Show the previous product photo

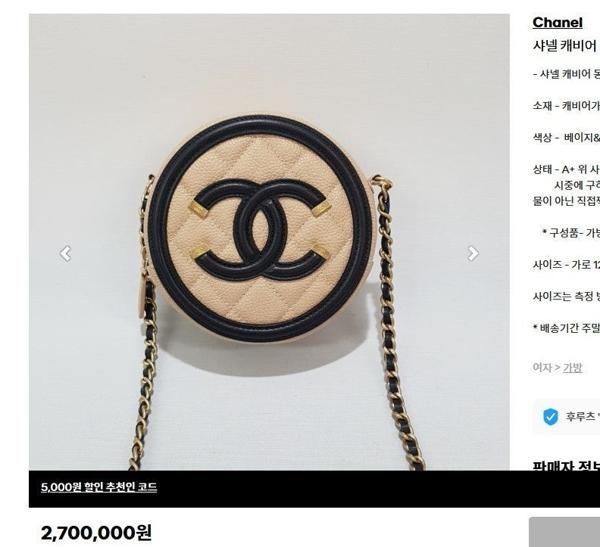pyautogui.click(x=65, y=254)
